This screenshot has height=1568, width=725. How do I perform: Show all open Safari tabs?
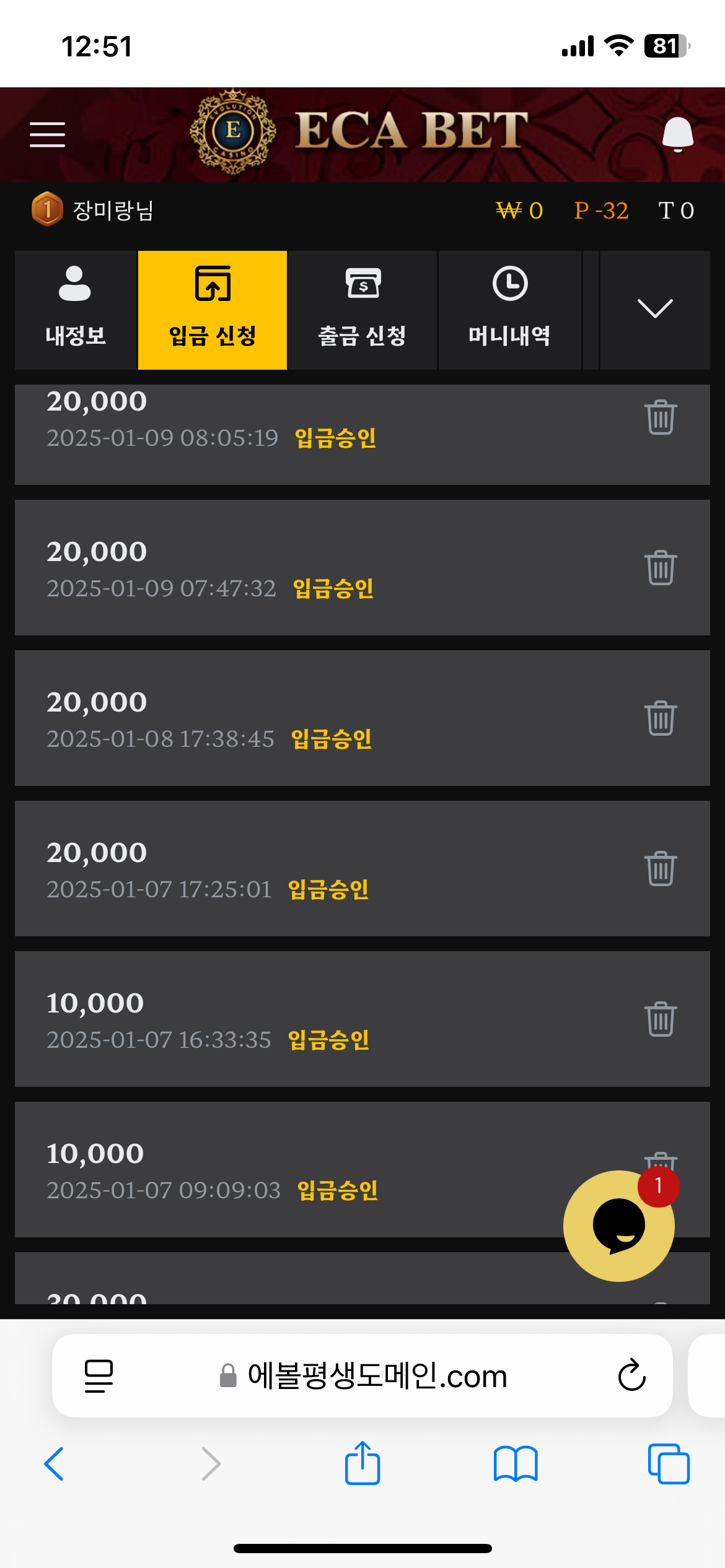668,1464
